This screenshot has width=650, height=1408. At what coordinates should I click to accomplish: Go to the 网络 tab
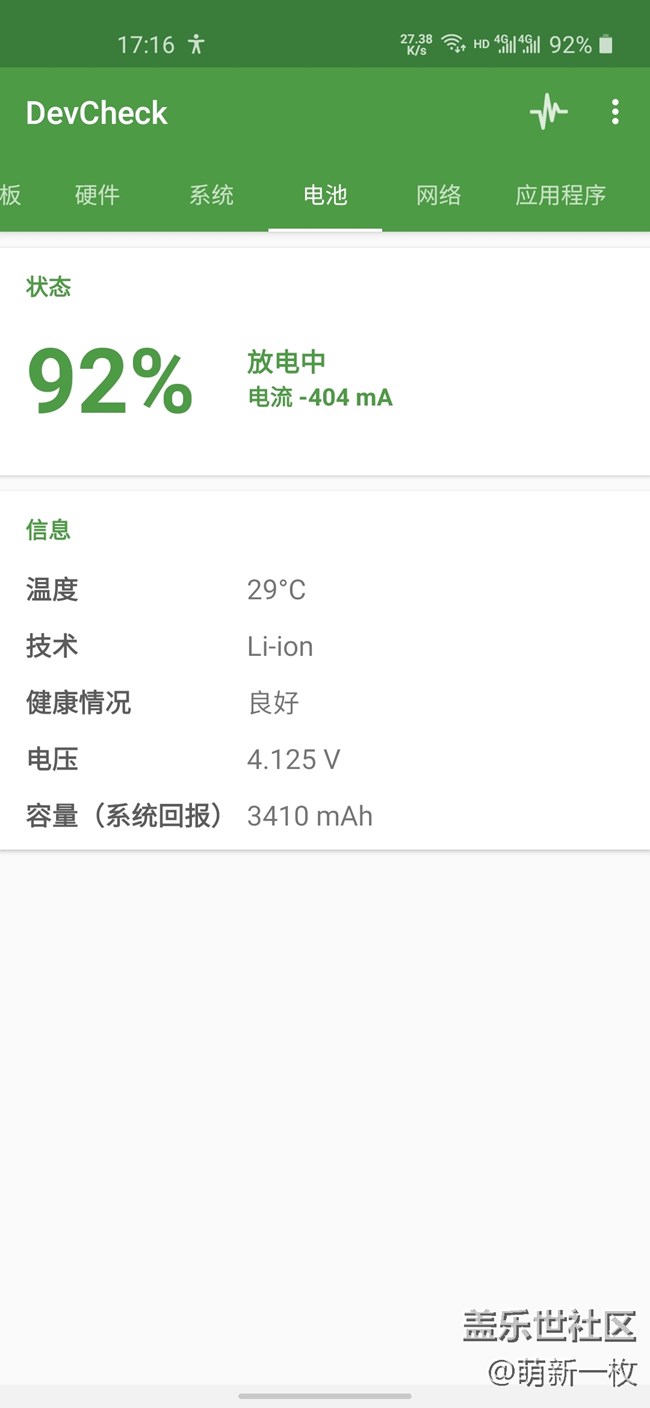coord(439,195)
